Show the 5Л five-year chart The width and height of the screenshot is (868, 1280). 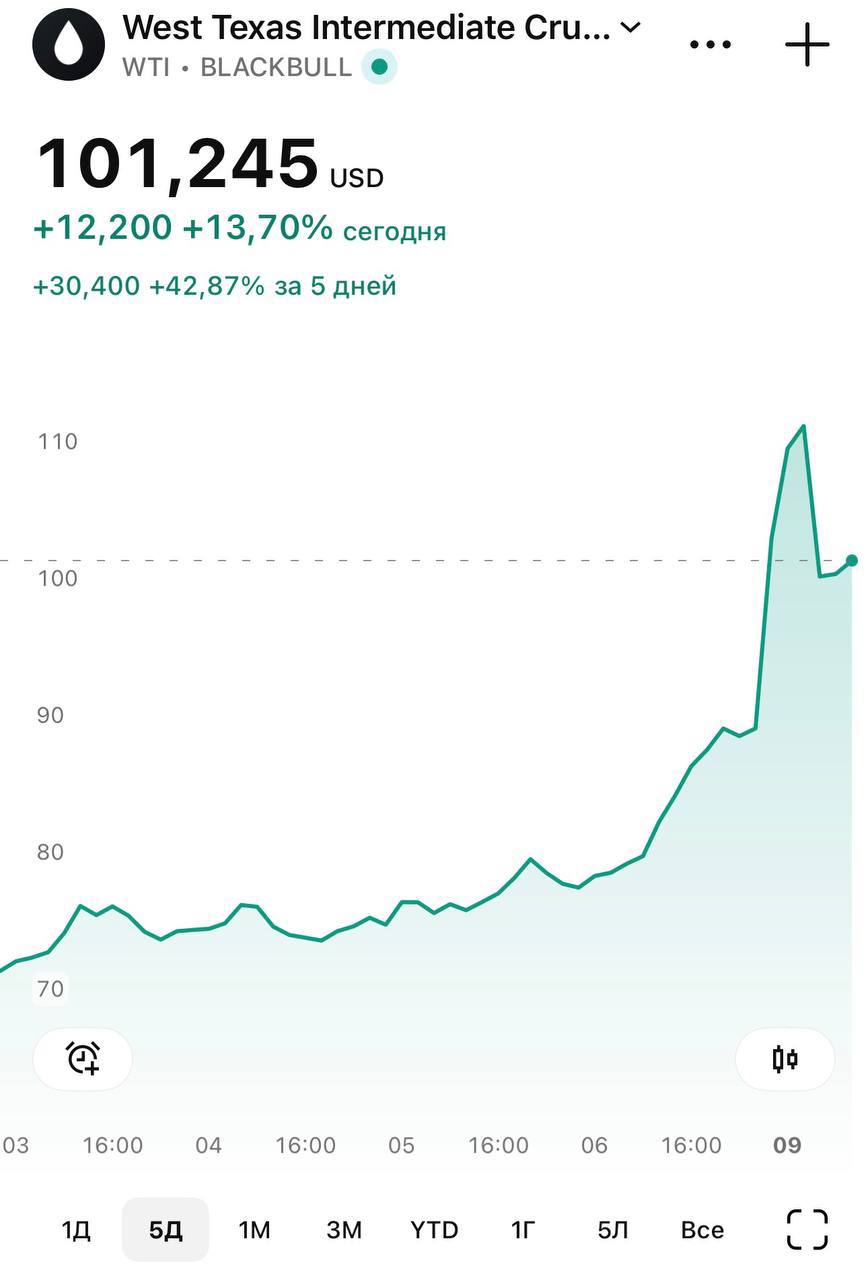point(612,1229)
